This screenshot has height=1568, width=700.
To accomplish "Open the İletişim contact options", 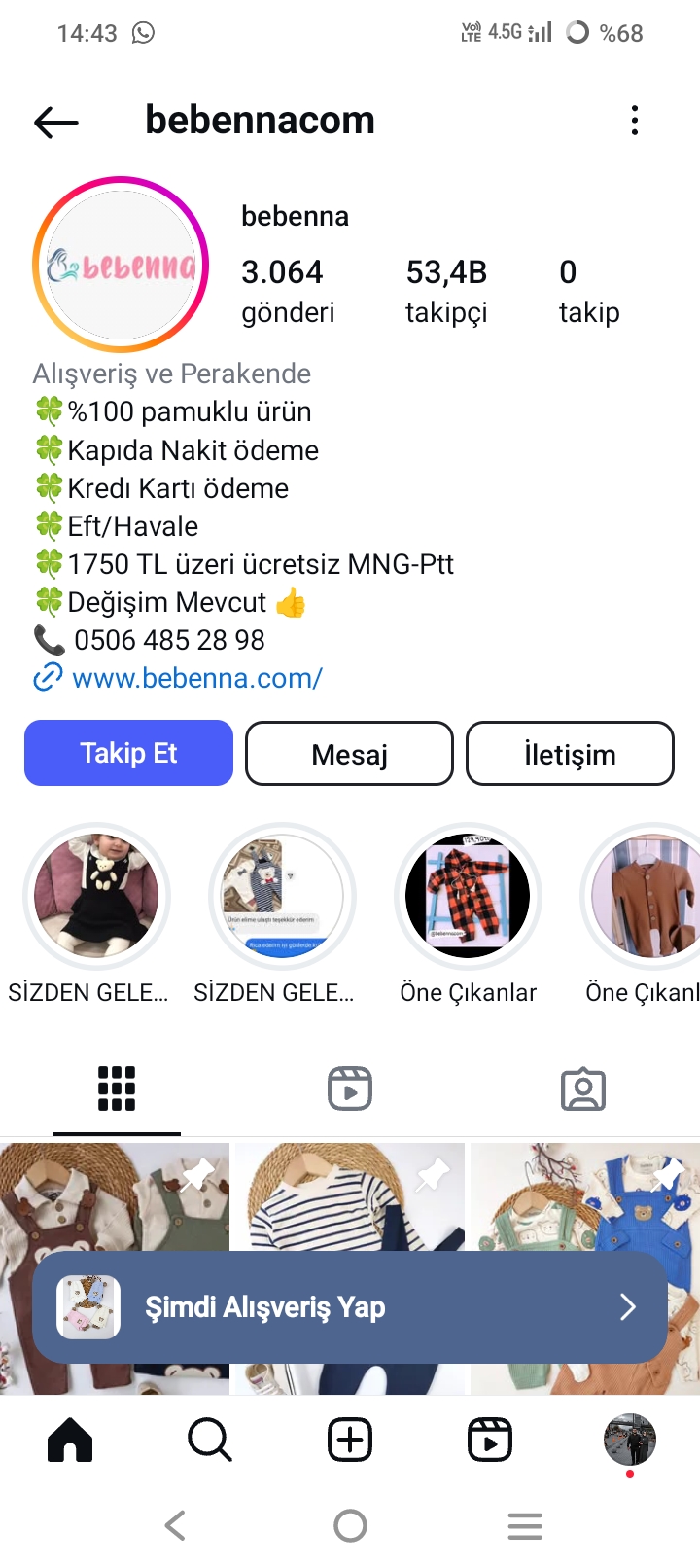I will [570, 754].
